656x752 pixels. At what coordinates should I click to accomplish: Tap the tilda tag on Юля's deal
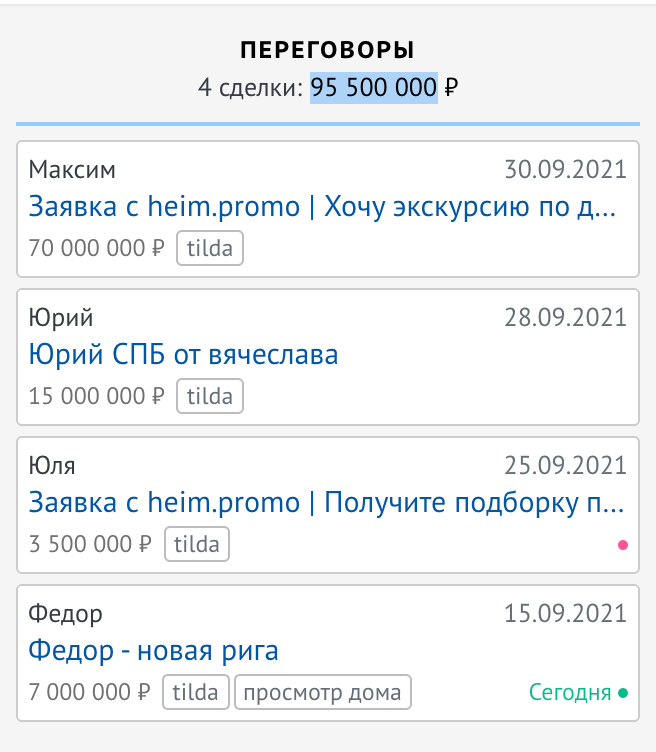coord(197,544)
